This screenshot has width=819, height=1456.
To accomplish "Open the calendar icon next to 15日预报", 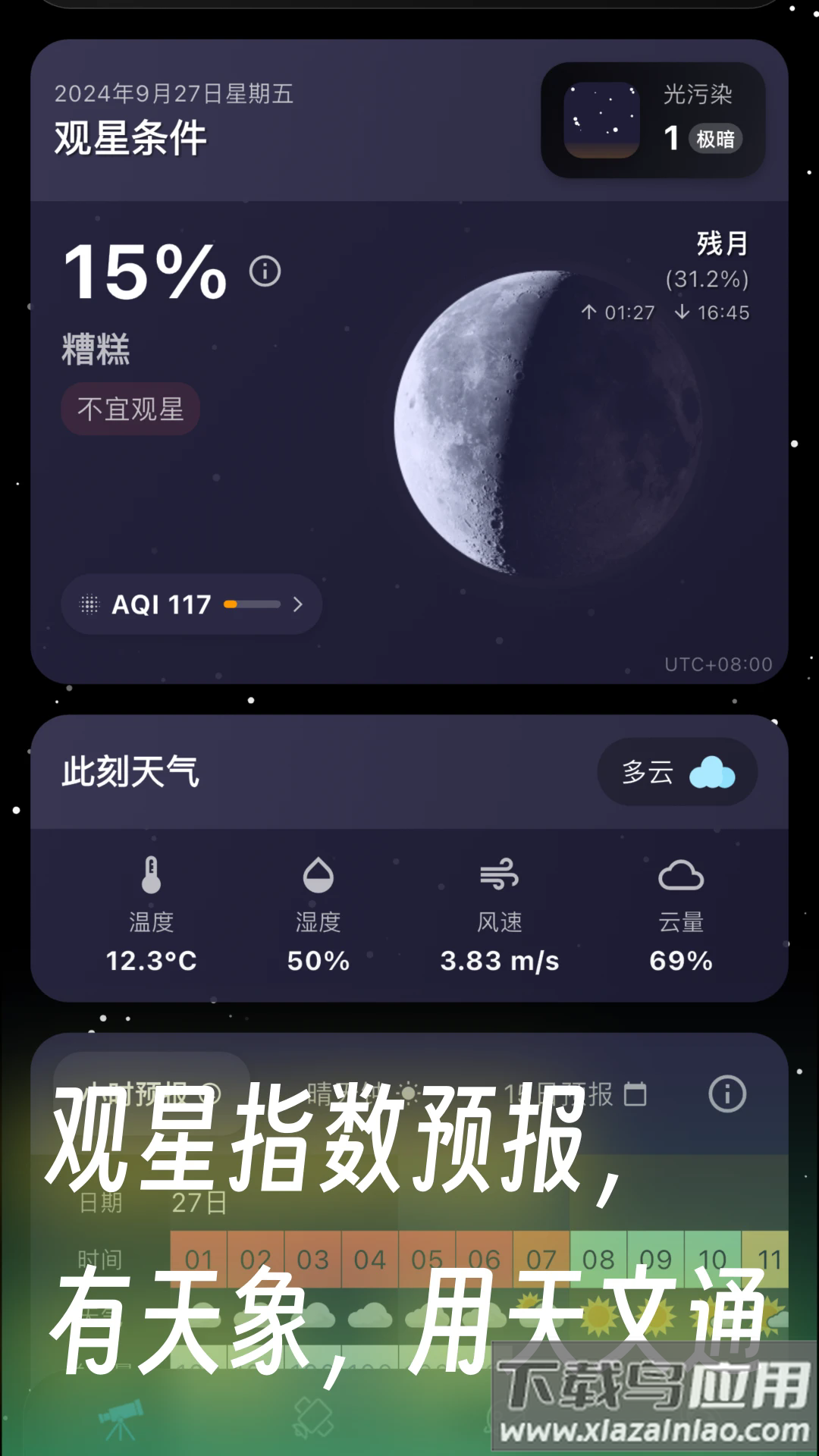I will coord(634,1092).
